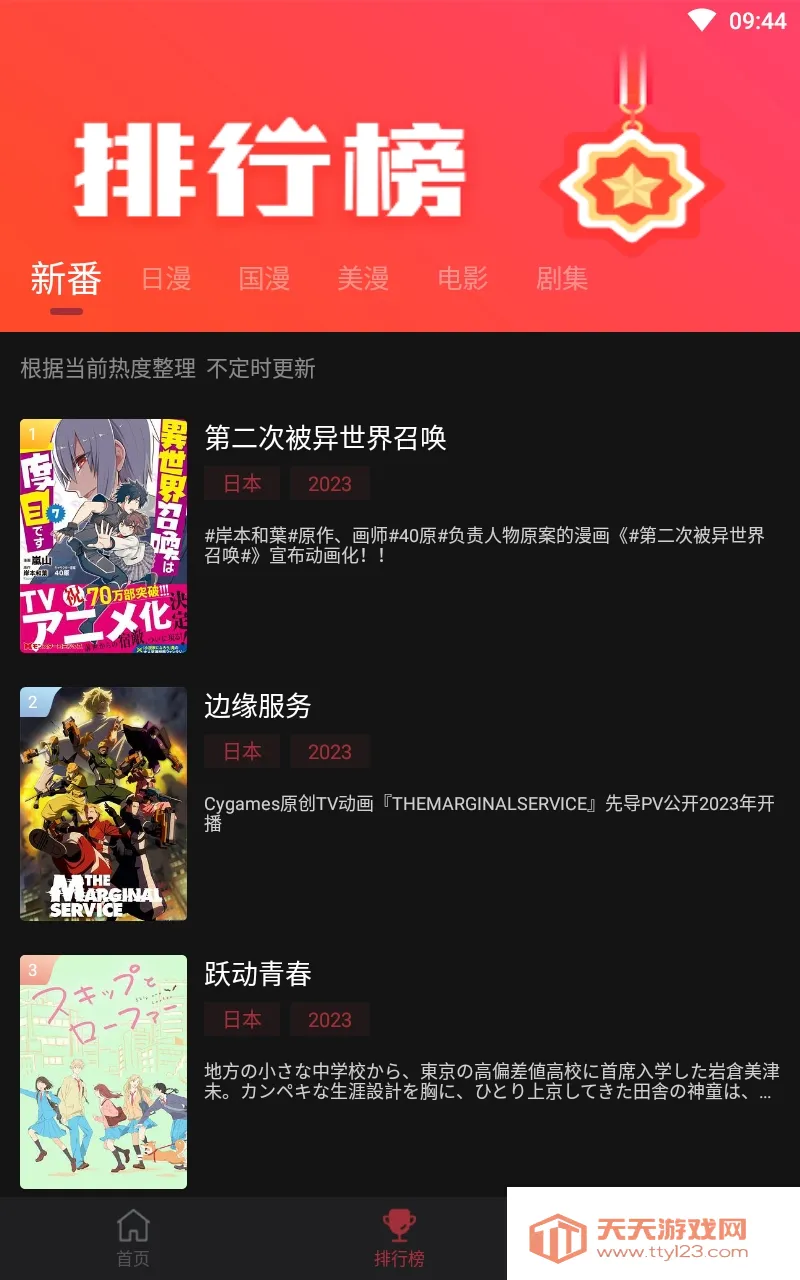
Task: Switch to the 日漫 tab
Action: pyautogui.click(x=166, y=279)
